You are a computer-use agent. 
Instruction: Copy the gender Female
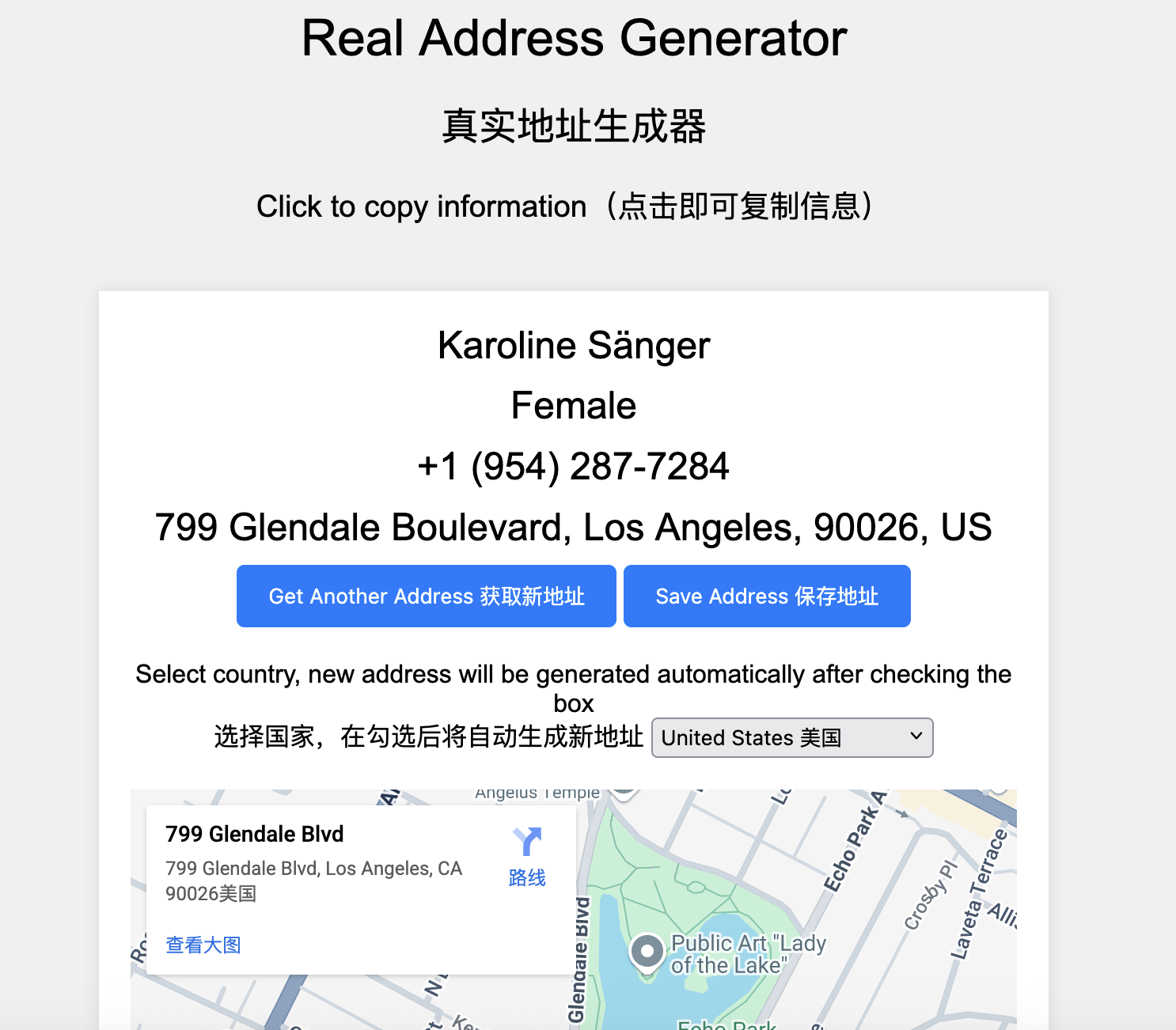click(574, 406)
